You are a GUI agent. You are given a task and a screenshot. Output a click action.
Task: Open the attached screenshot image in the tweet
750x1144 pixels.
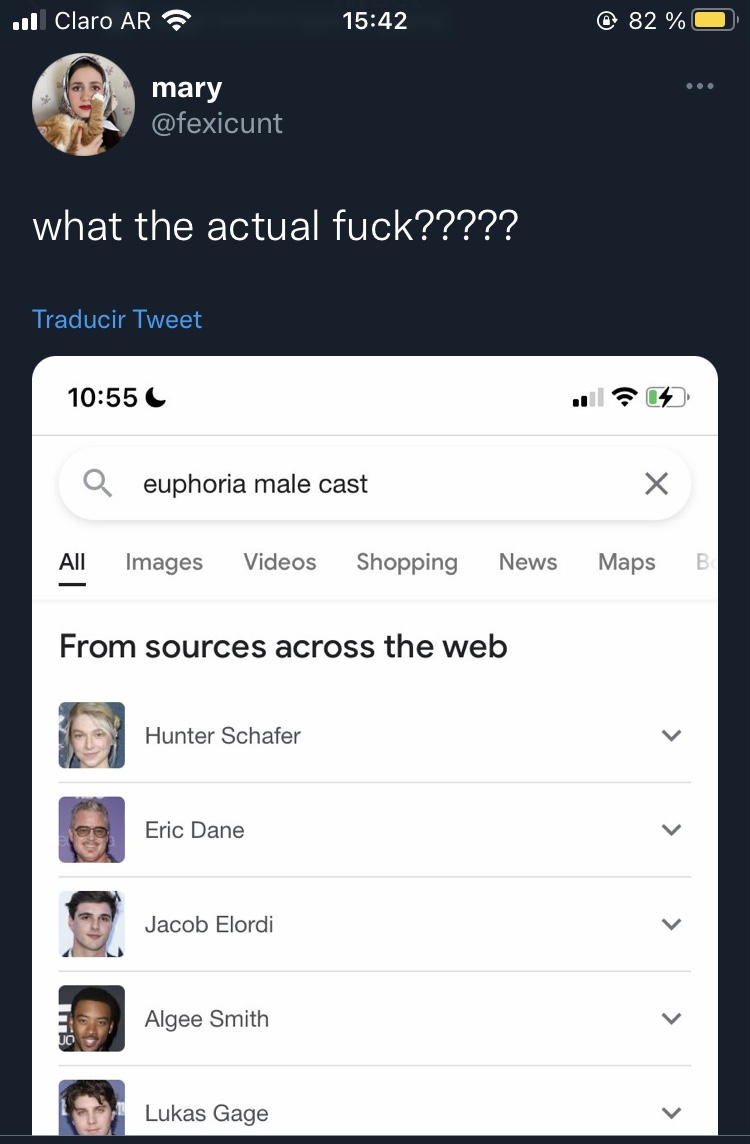[375, 745]
